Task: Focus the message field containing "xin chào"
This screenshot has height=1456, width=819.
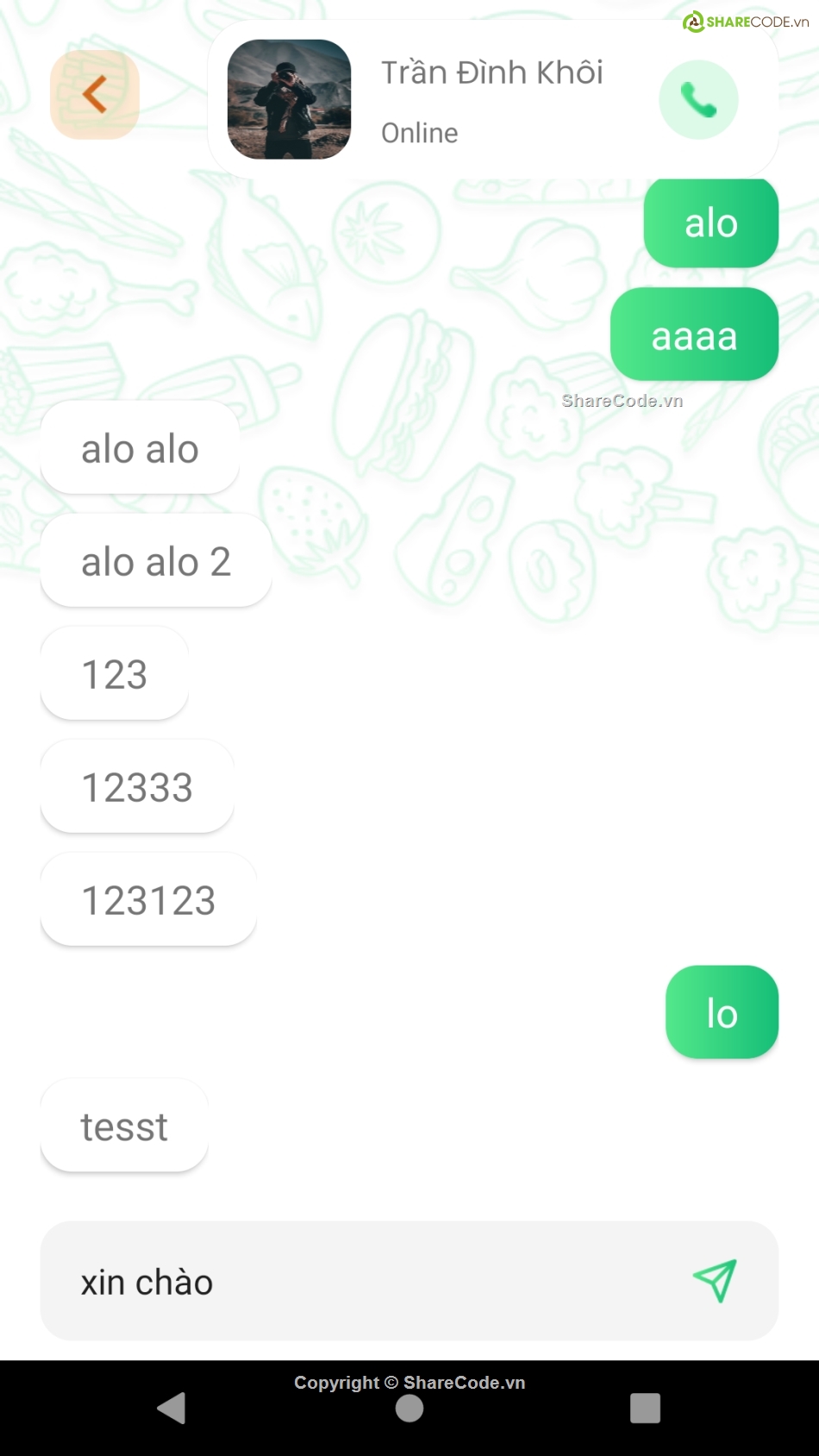Action: [x=362, y=1282]
